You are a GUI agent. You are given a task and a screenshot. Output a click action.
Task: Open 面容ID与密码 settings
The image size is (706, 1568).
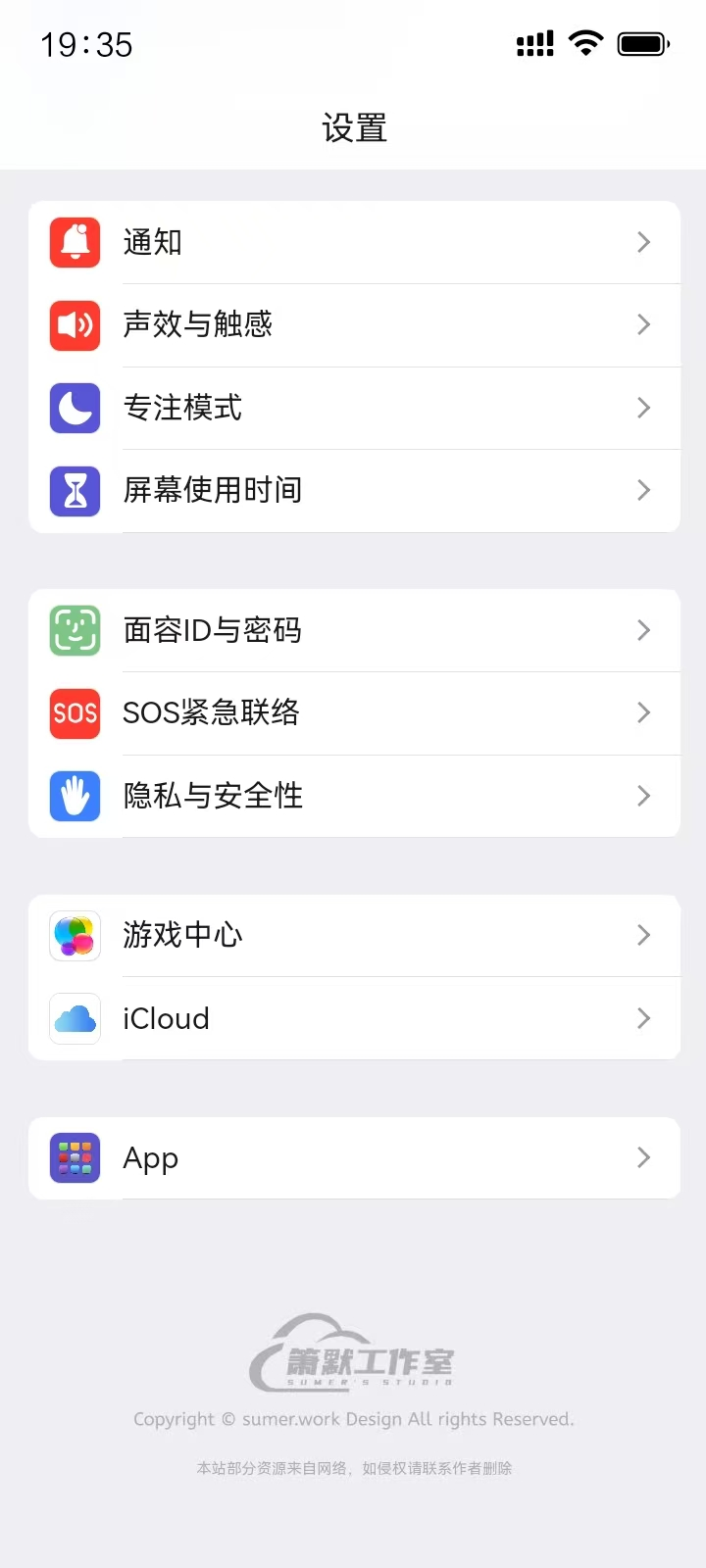(353, 630)
